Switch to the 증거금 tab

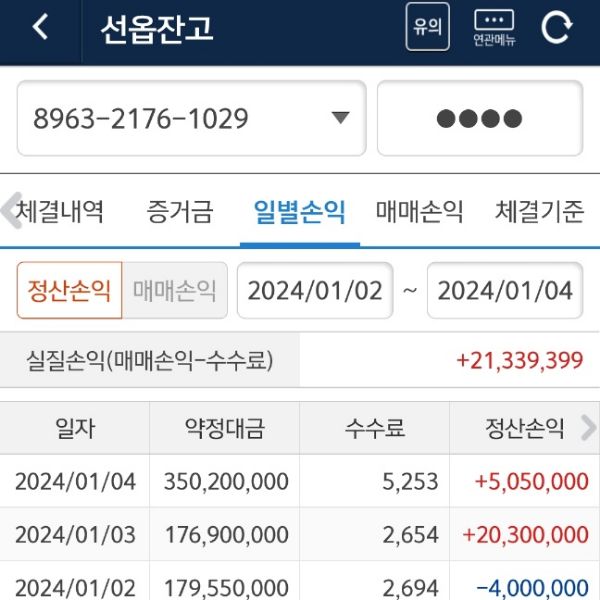tap(180, 211)
